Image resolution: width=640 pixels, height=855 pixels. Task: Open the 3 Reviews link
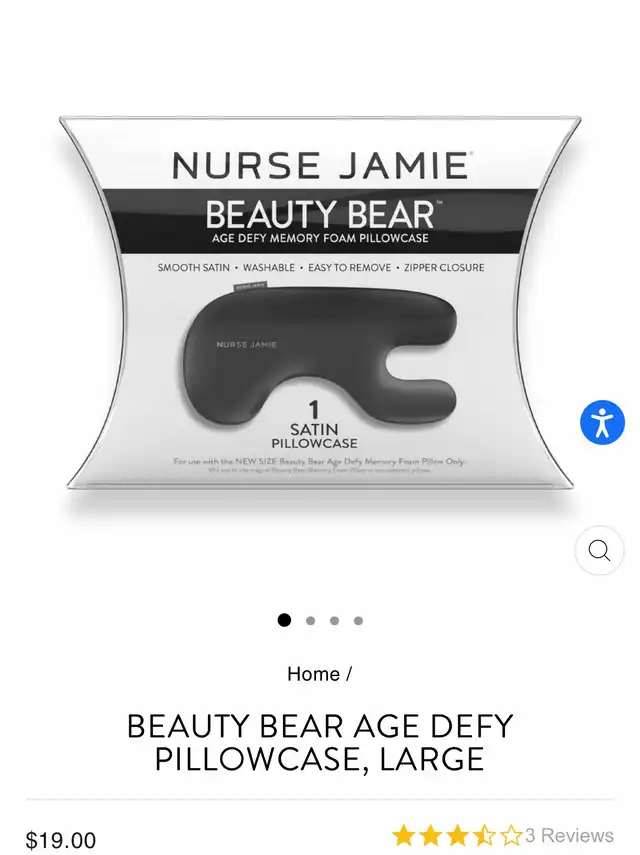tap(569, 835)
